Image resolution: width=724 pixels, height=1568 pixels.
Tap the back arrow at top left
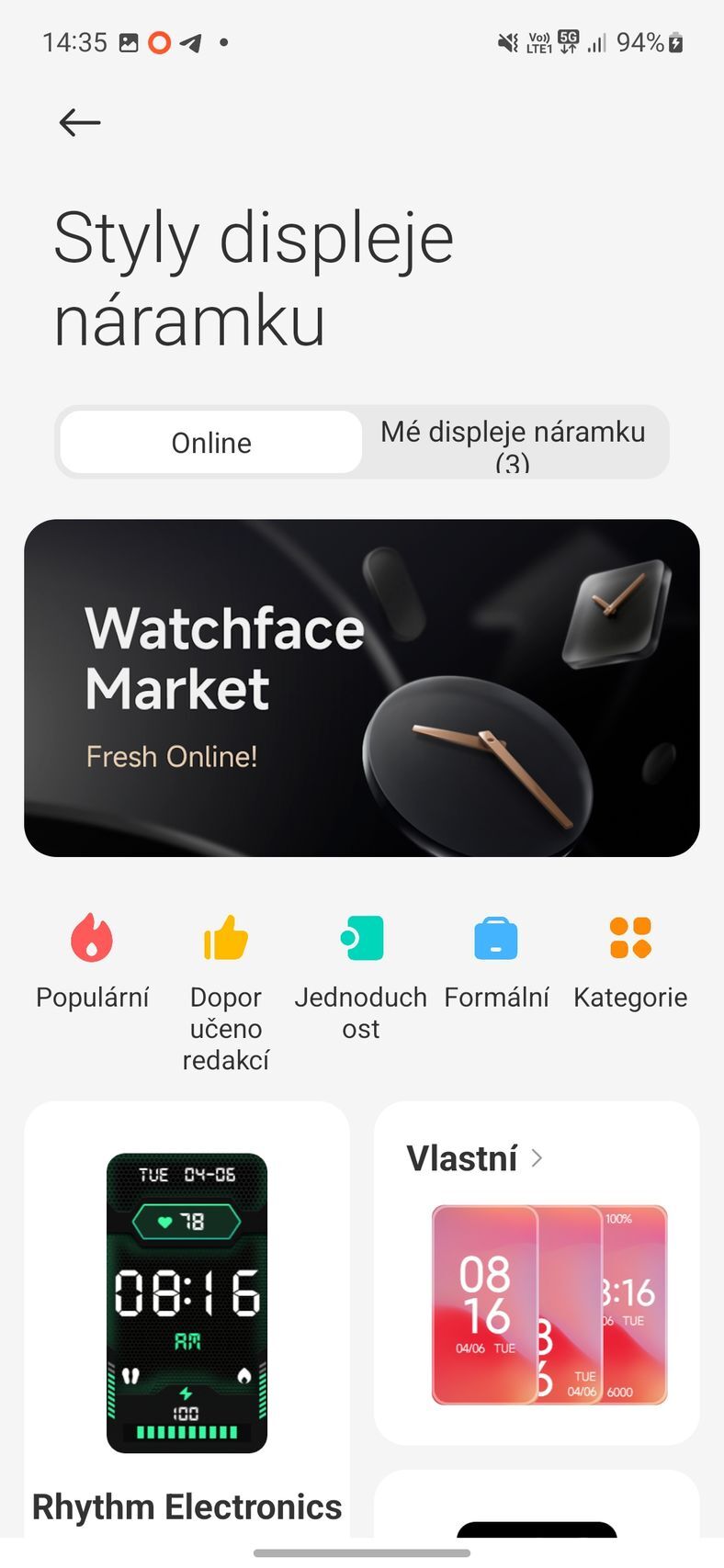pyautogui.click(x=78, y=121)
